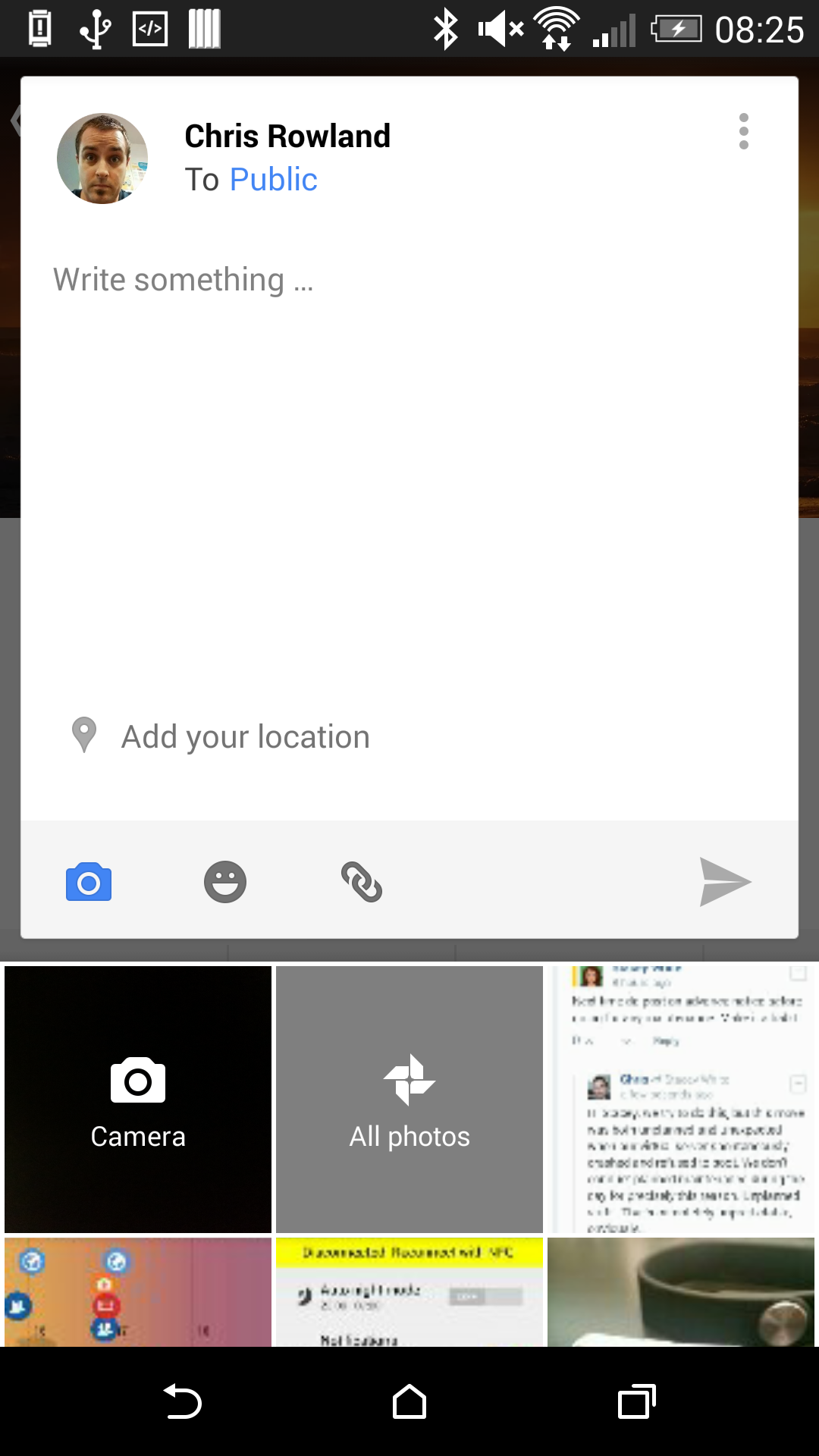Attach a link to the post
The height and width of the screenshot is (1456, 819).
pos(362,882)
